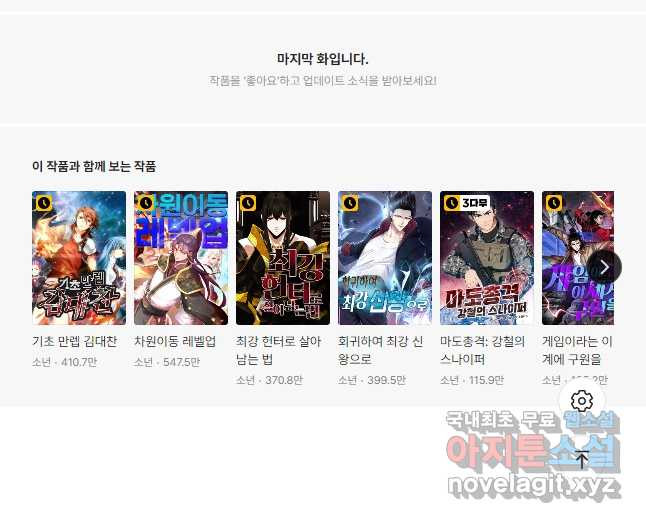Jump back to top of page
Screen dimensions: 646x523
pyautogui.click(x=582, y=460)
